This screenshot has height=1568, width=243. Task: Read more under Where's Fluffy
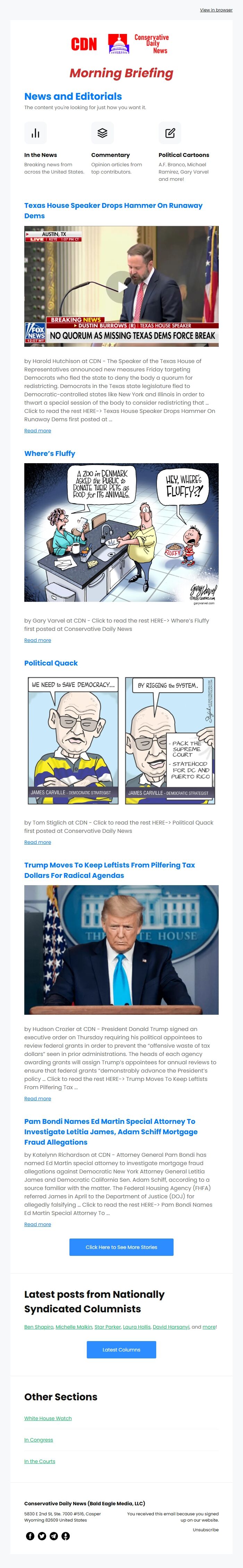pos(37,640)
